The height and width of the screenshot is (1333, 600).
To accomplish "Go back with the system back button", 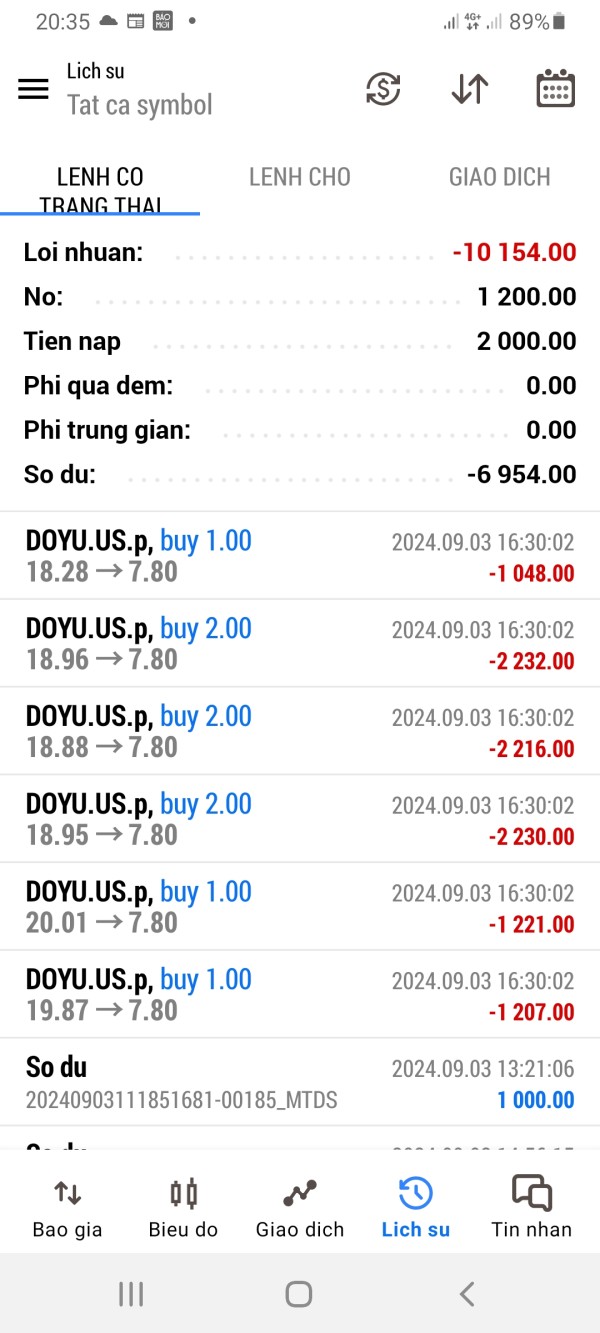I will [466, 1294].
